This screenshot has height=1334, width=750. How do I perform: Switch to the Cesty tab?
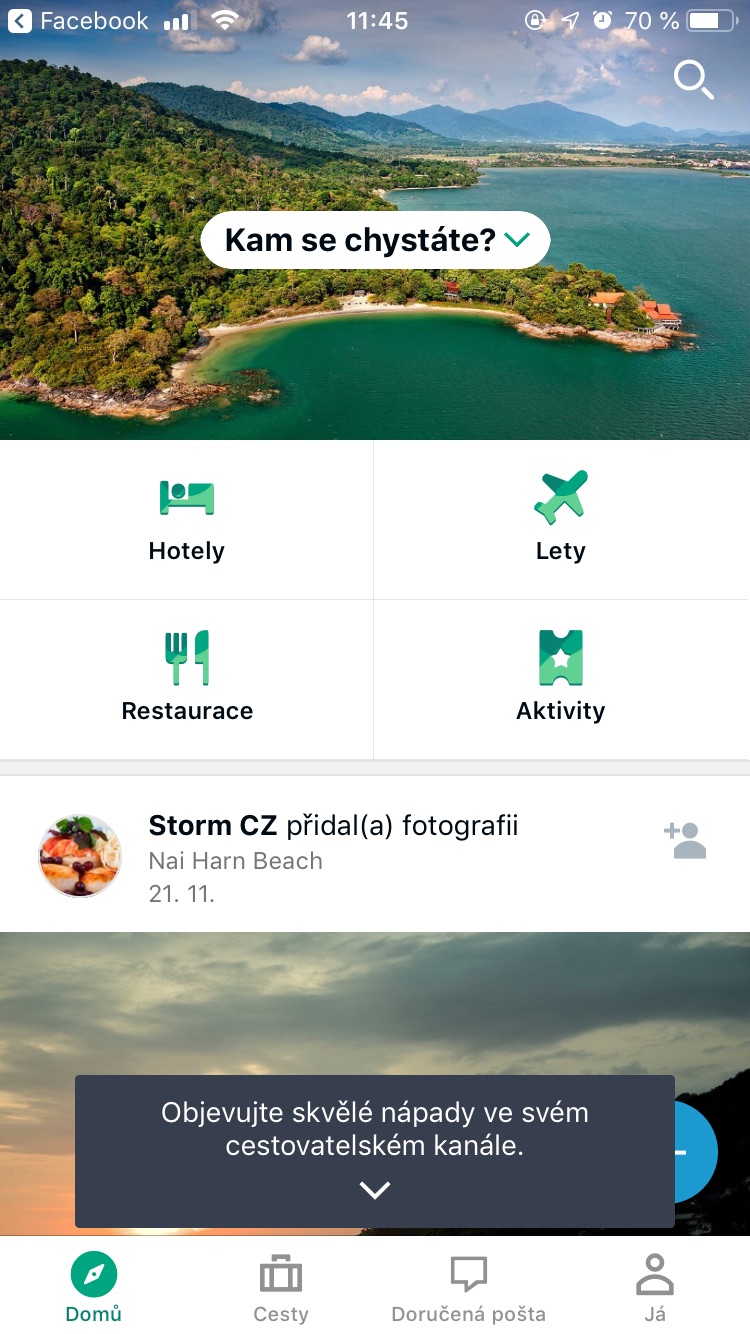point(281,1288)
